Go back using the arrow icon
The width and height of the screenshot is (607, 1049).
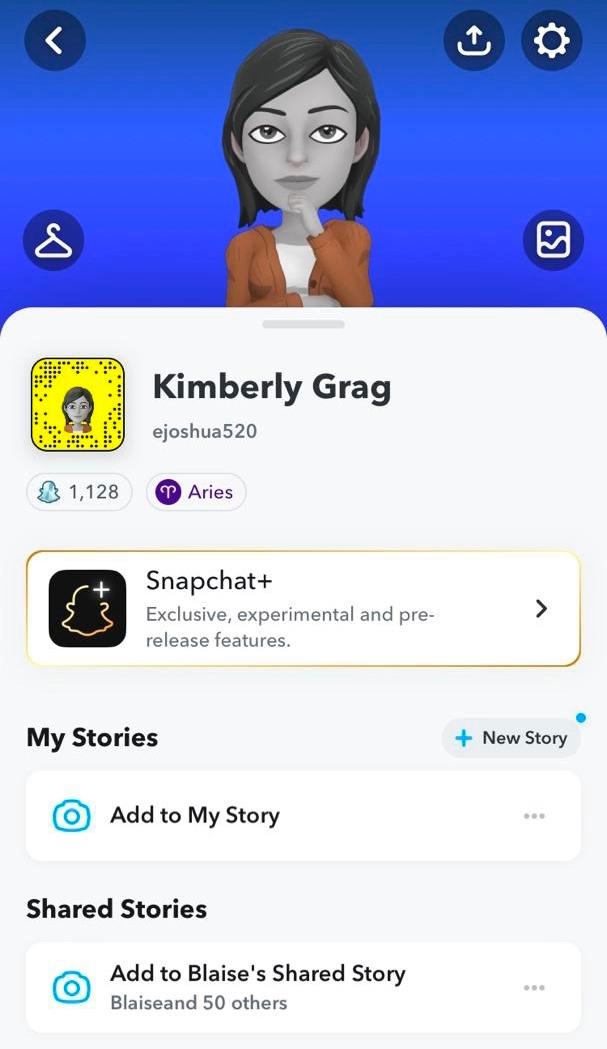click(55, 41)
